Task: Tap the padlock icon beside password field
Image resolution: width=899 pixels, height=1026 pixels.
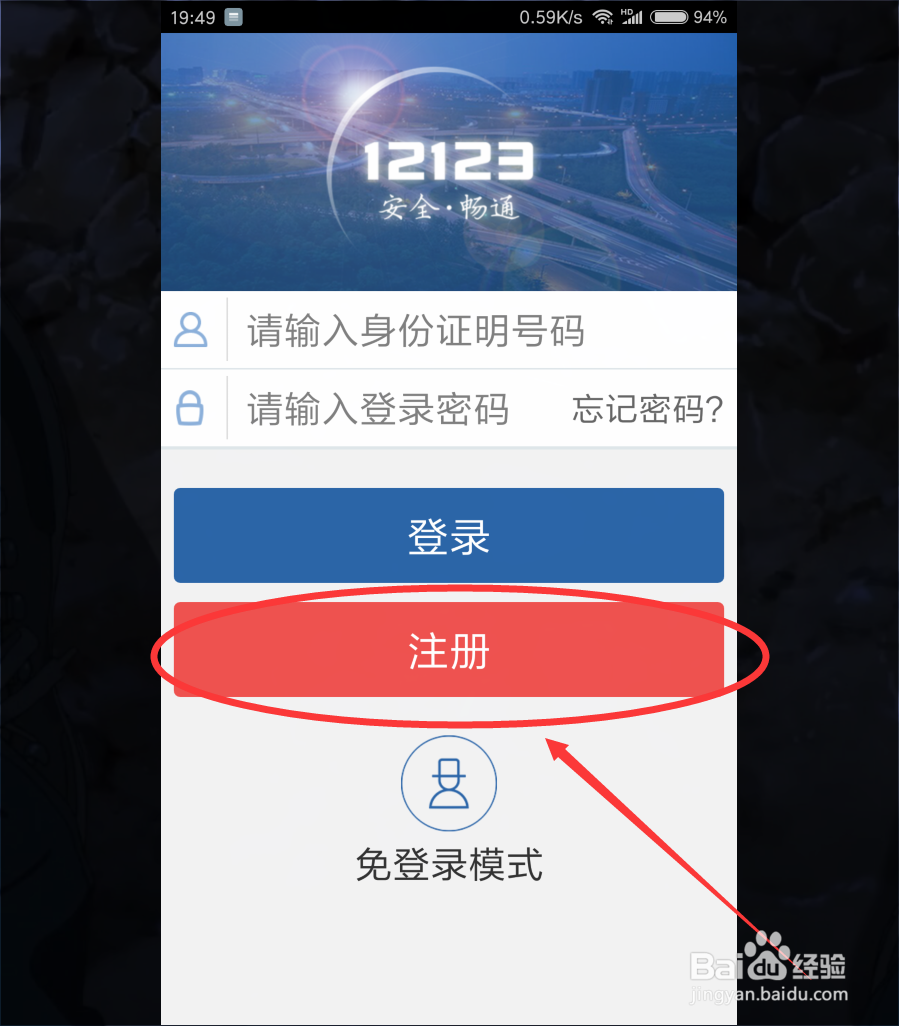Action: point(191,408)
